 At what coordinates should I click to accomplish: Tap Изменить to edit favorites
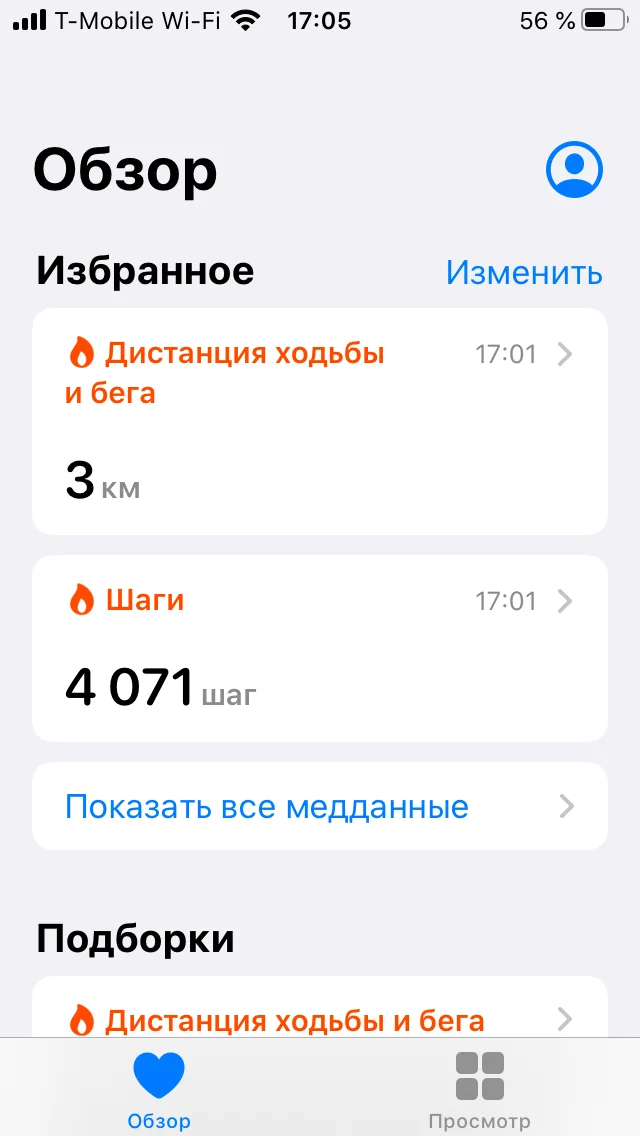523,272
